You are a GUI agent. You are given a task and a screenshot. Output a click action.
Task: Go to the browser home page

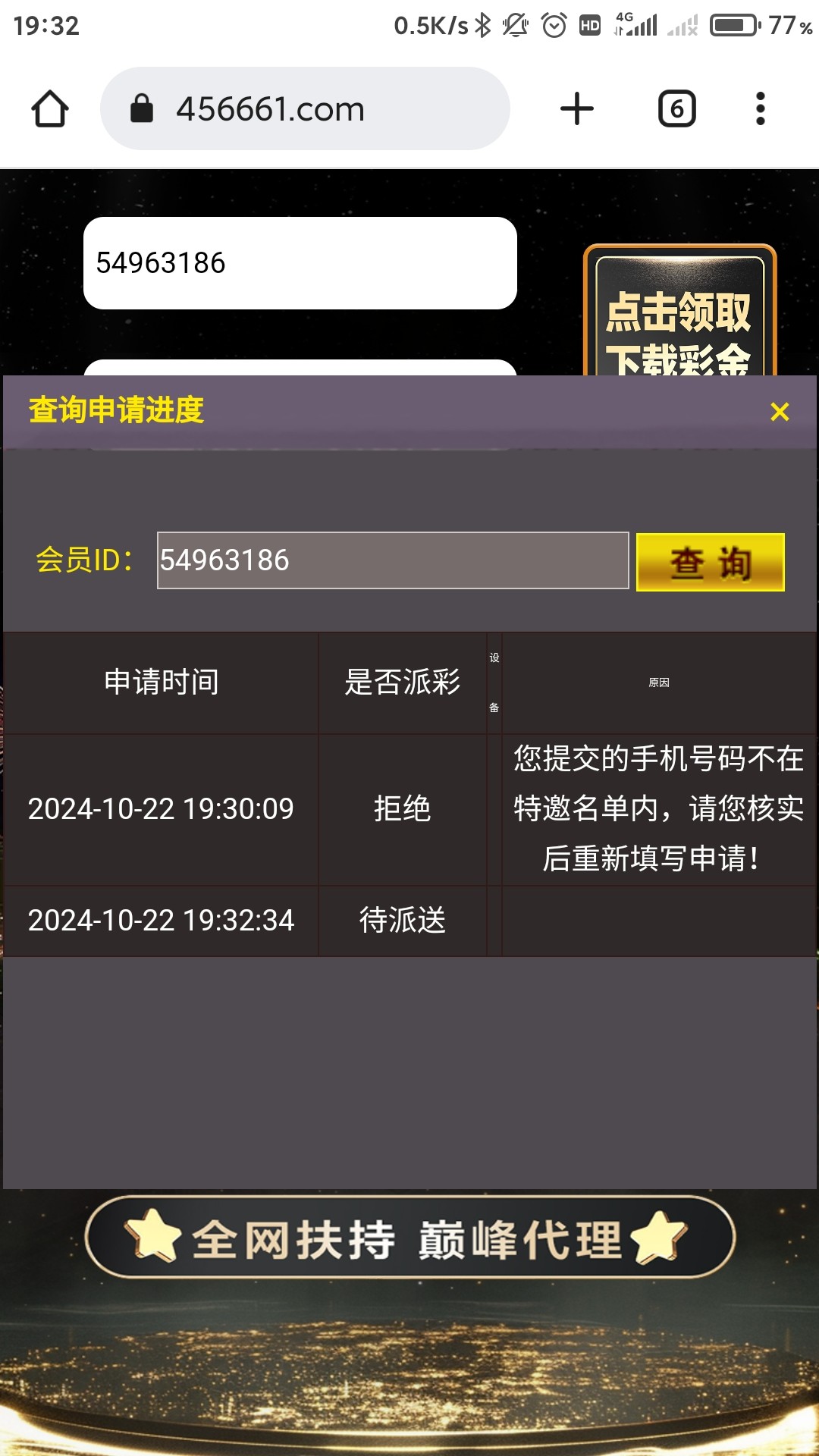(50, 108)
